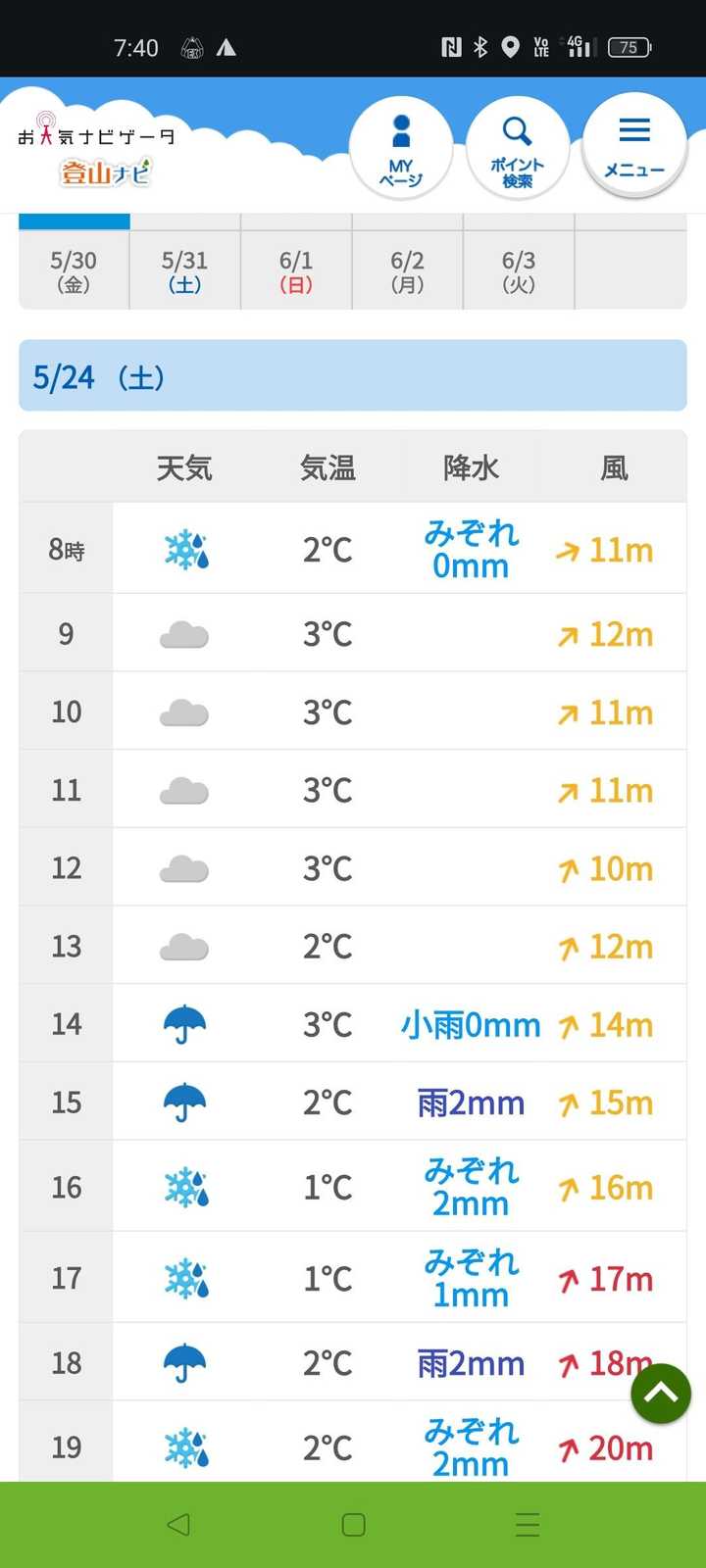
Task: Go back with the system back button
Action: pos(178,1525)
